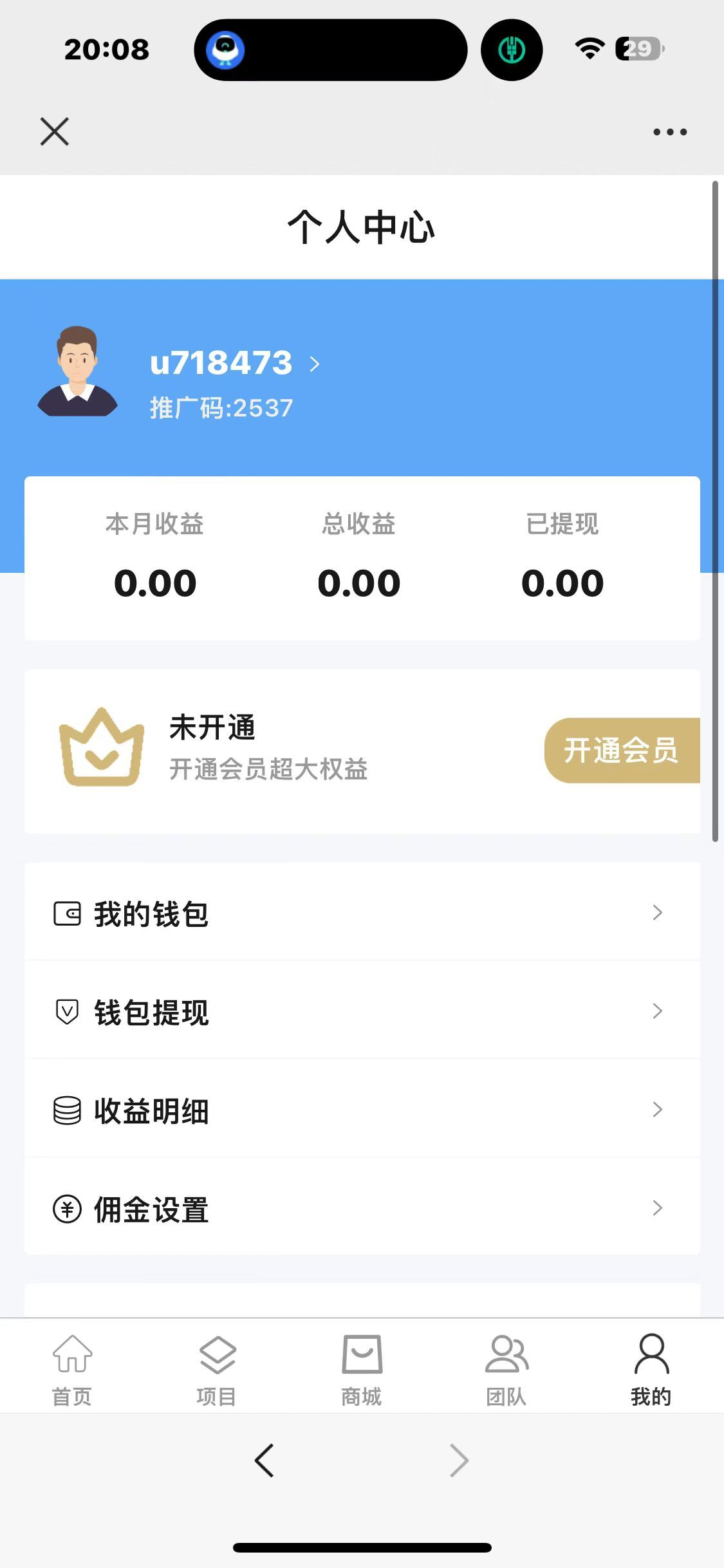Tap the stacked coins icon by 收益明细

67,1108
